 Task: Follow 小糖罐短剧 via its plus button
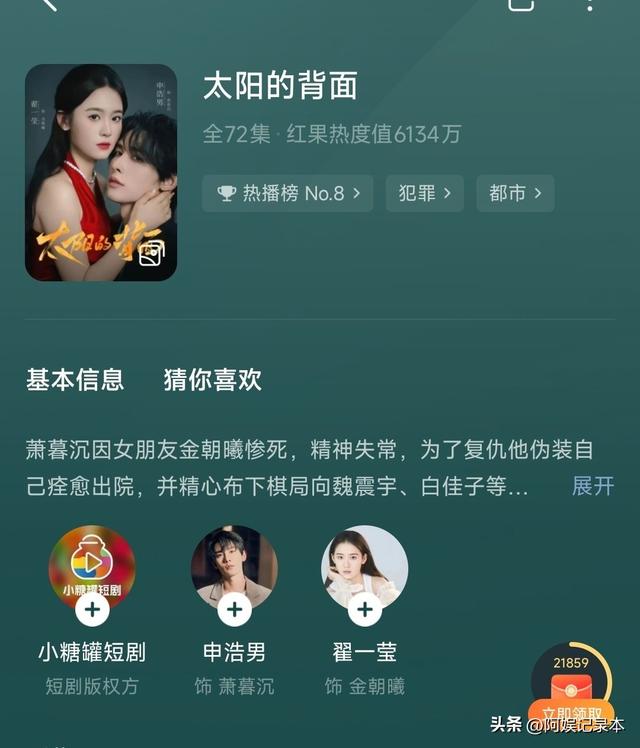pos(92,608)
